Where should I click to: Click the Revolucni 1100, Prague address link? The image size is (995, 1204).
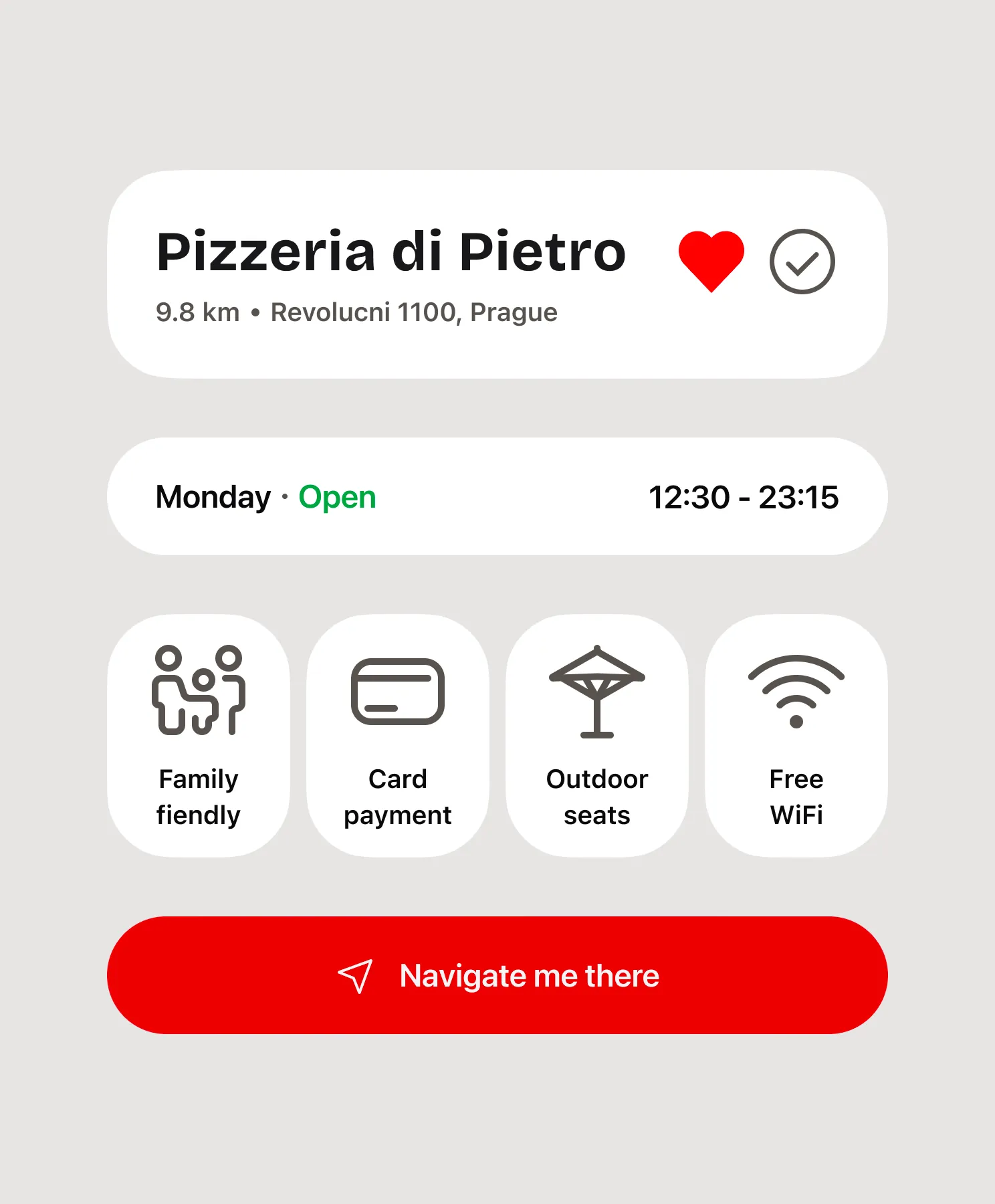pyautogui.click(x=413, y=312)
